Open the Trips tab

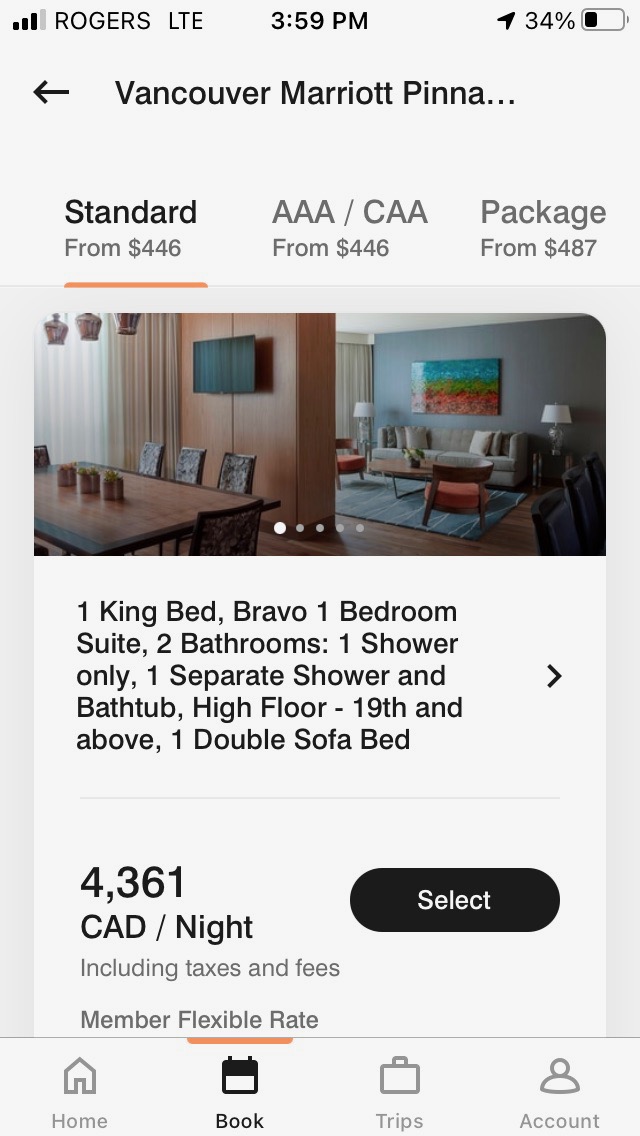point(399,1090)
